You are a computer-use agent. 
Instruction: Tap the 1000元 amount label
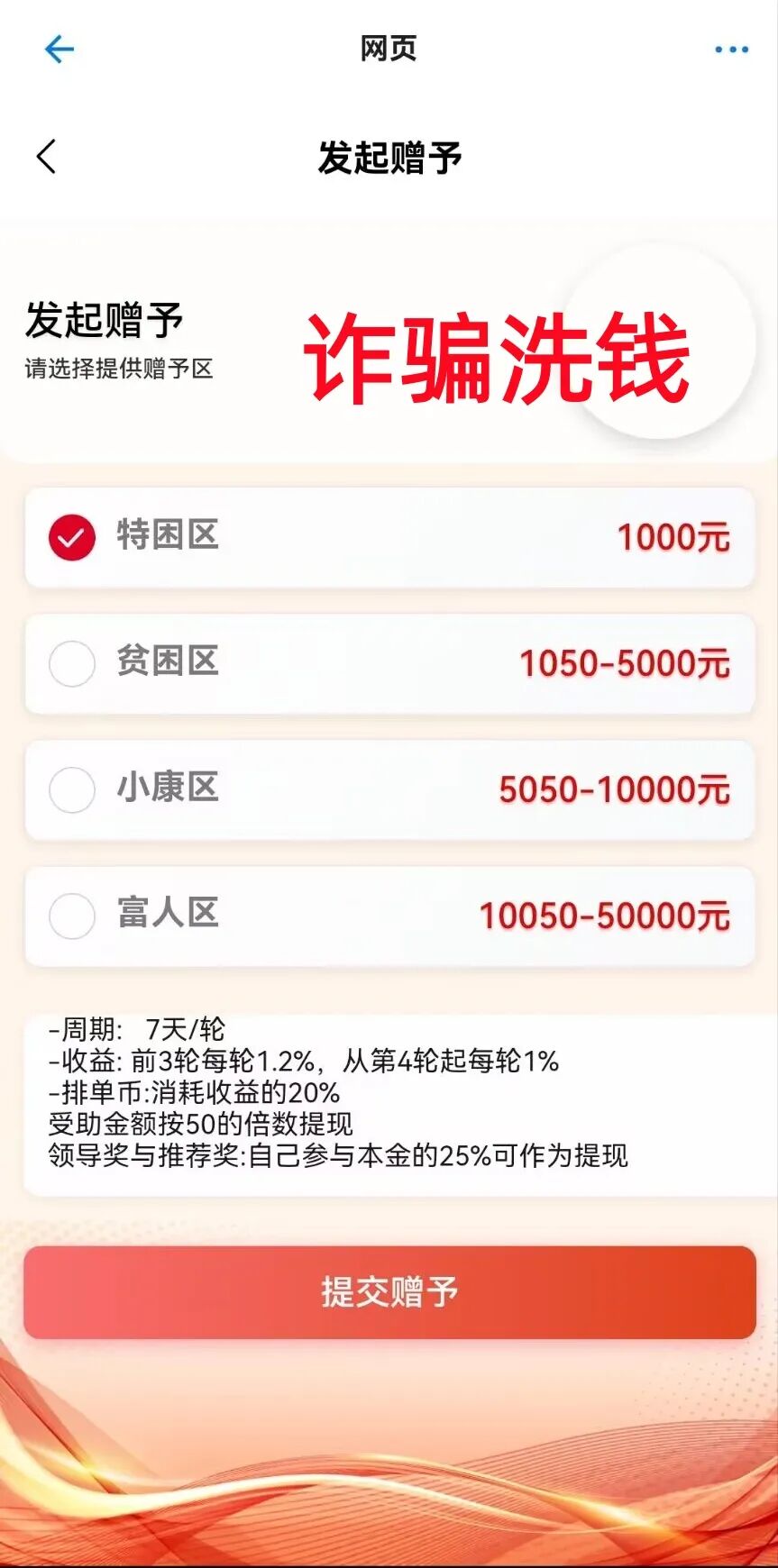click(674, 536)
